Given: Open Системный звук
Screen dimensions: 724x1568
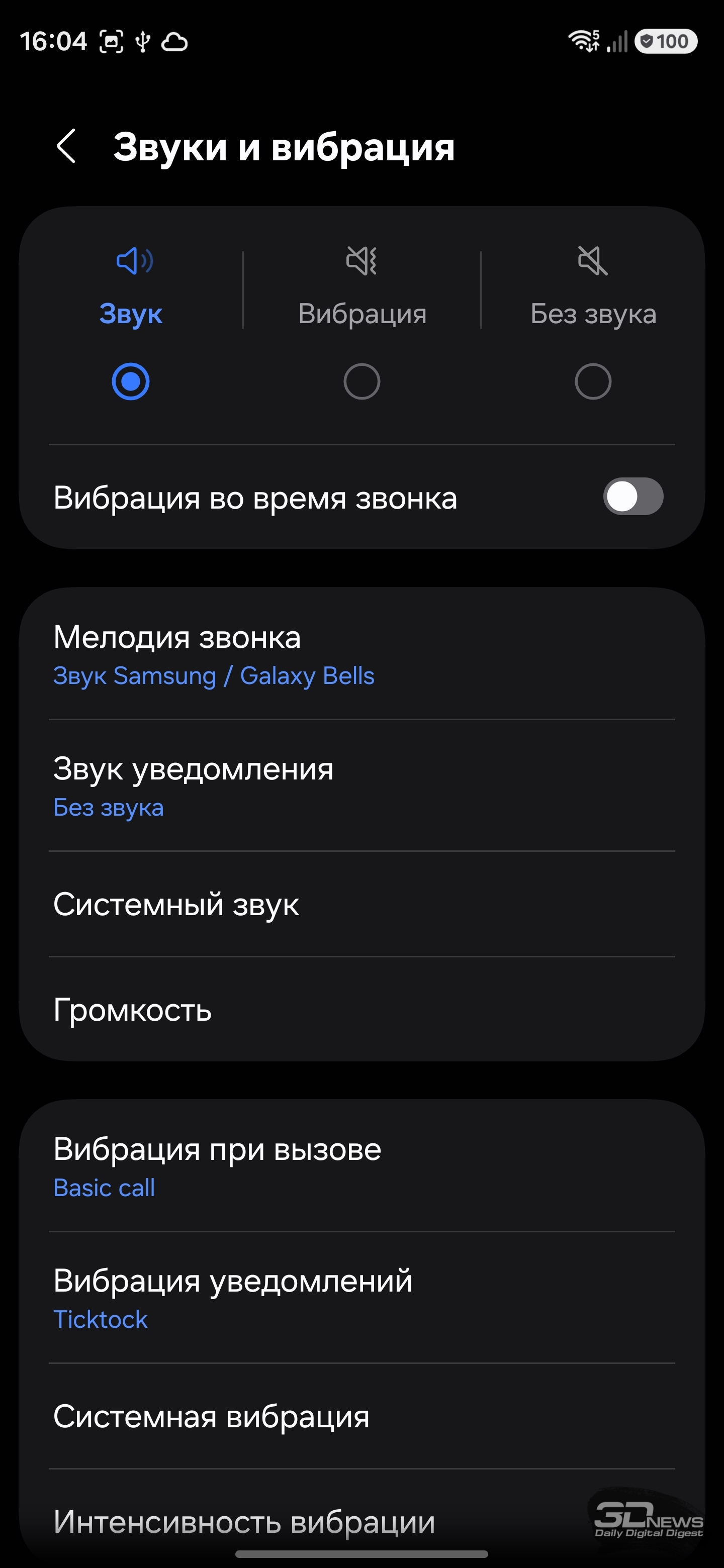Looking at the screenshot, I should [361, 905].
